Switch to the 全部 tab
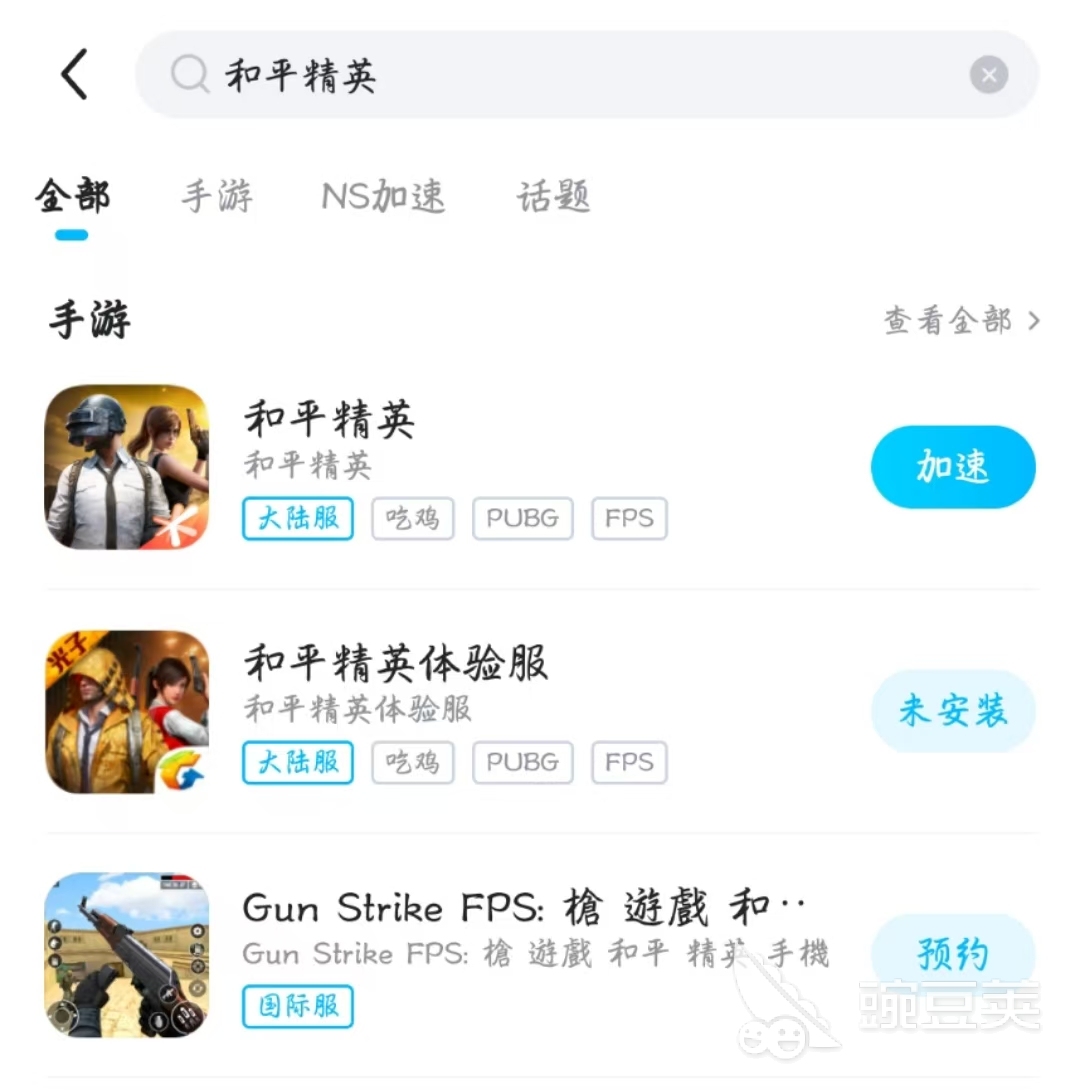 click(72, 197)
